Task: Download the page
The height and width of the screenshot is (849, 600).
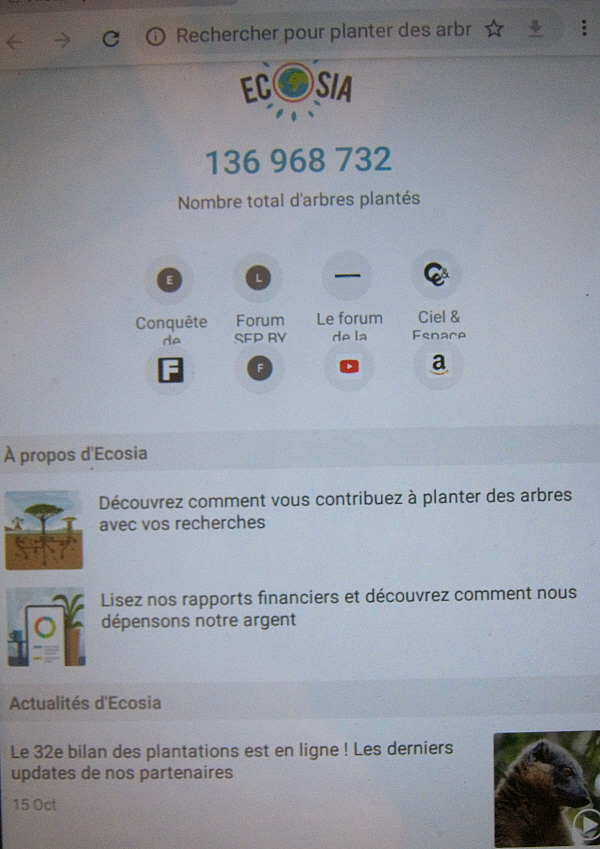Action: 537,31
